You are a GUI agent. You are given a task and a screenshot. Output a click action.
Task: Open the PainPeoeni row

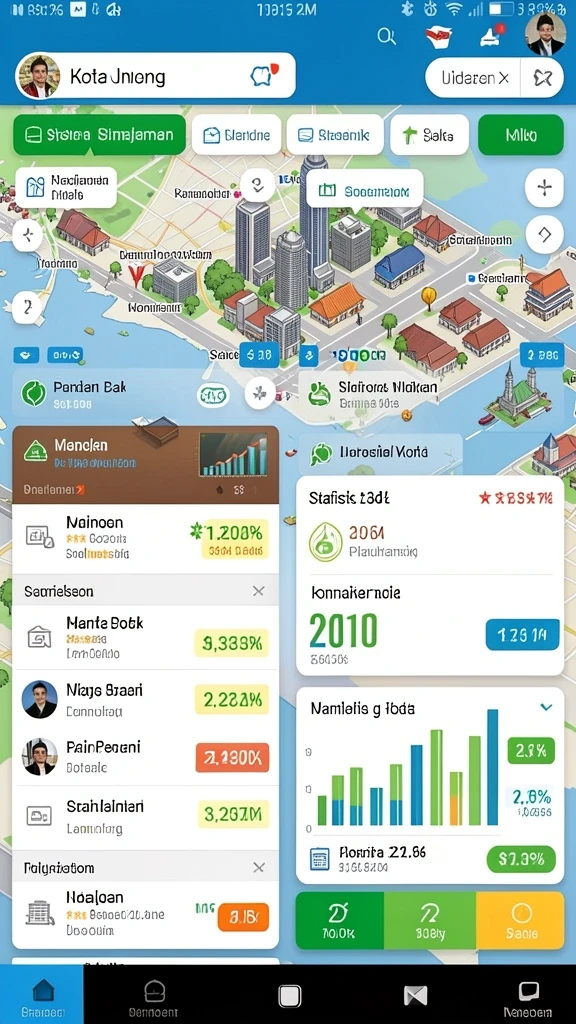click(x=146, y=756)
